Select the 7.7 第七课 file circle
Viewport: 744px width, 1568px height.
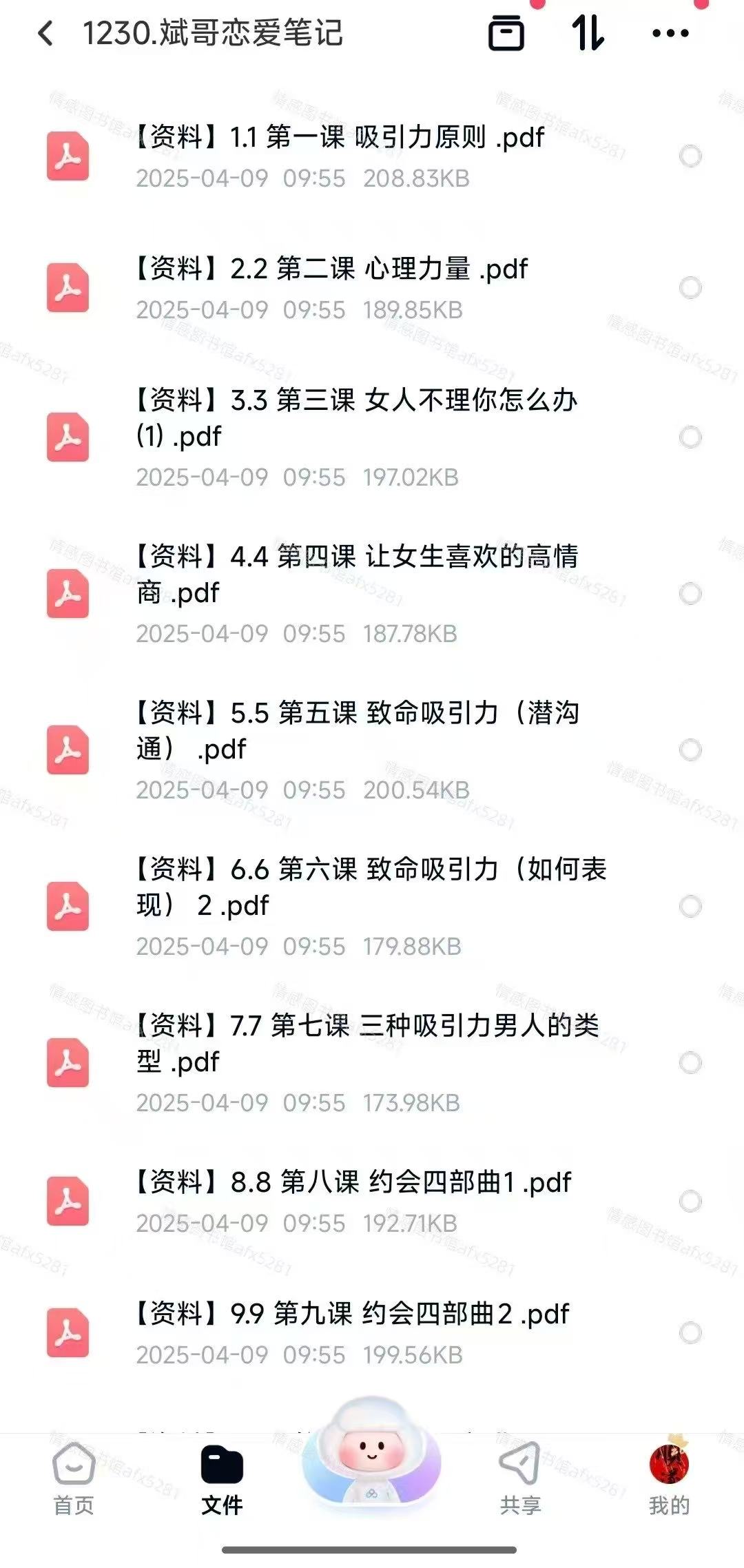[690, 1063]
